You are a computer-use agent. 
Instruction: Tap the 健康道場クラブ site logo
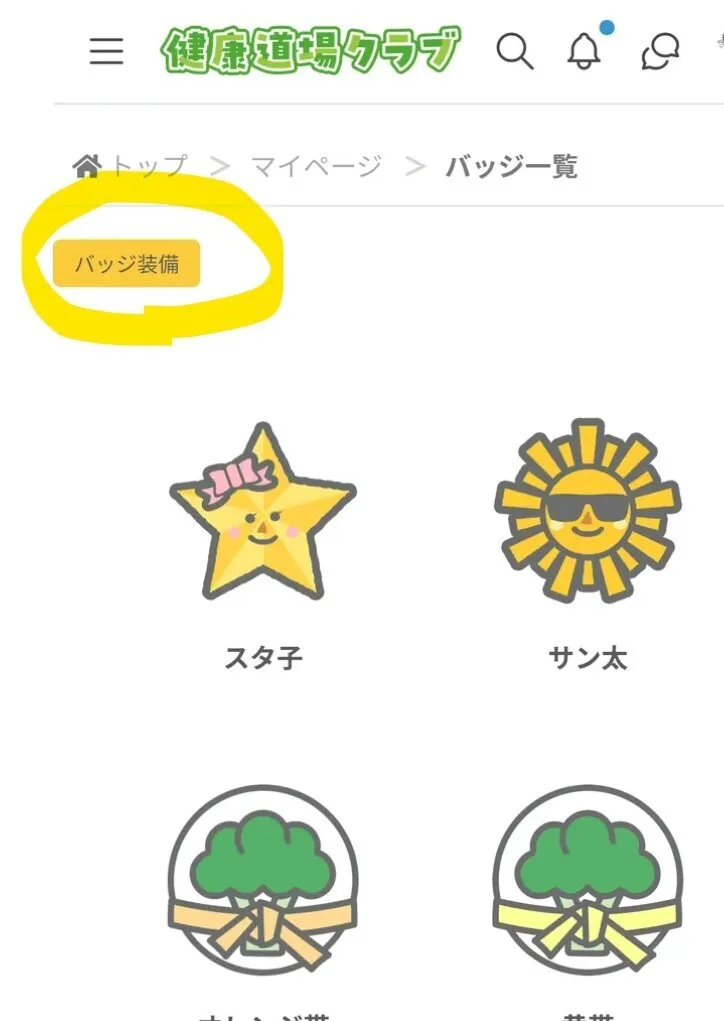click(311, 51)
